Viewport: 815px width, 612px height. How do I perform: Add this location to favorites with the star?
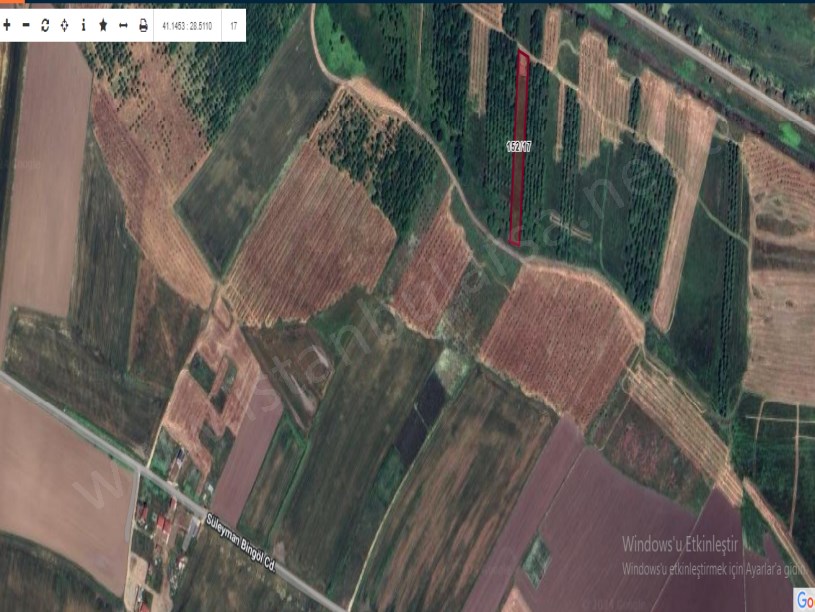pyautogui.click(x=103, y=25)
